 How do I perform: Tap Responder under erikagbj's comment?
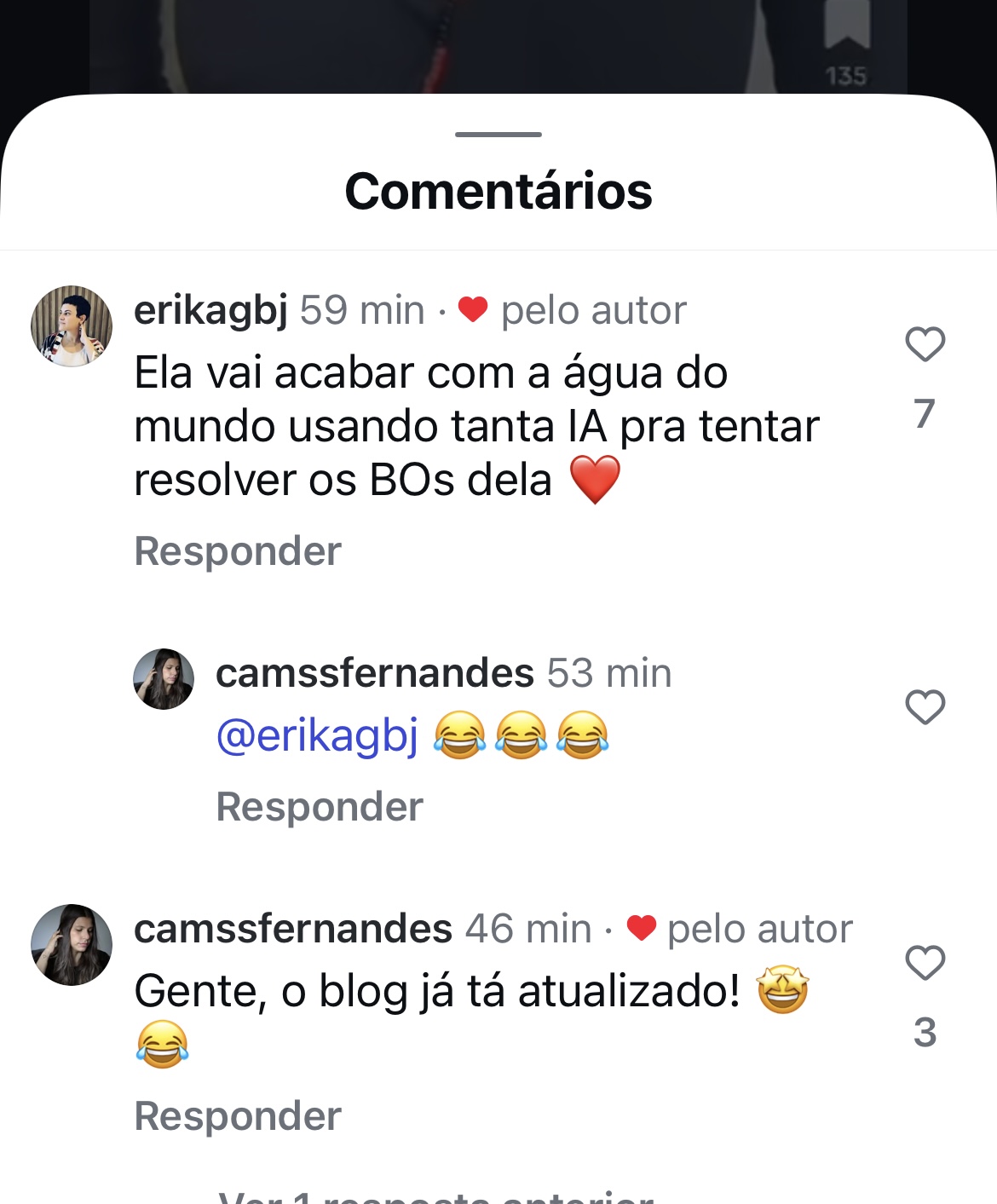pos(238,551)
